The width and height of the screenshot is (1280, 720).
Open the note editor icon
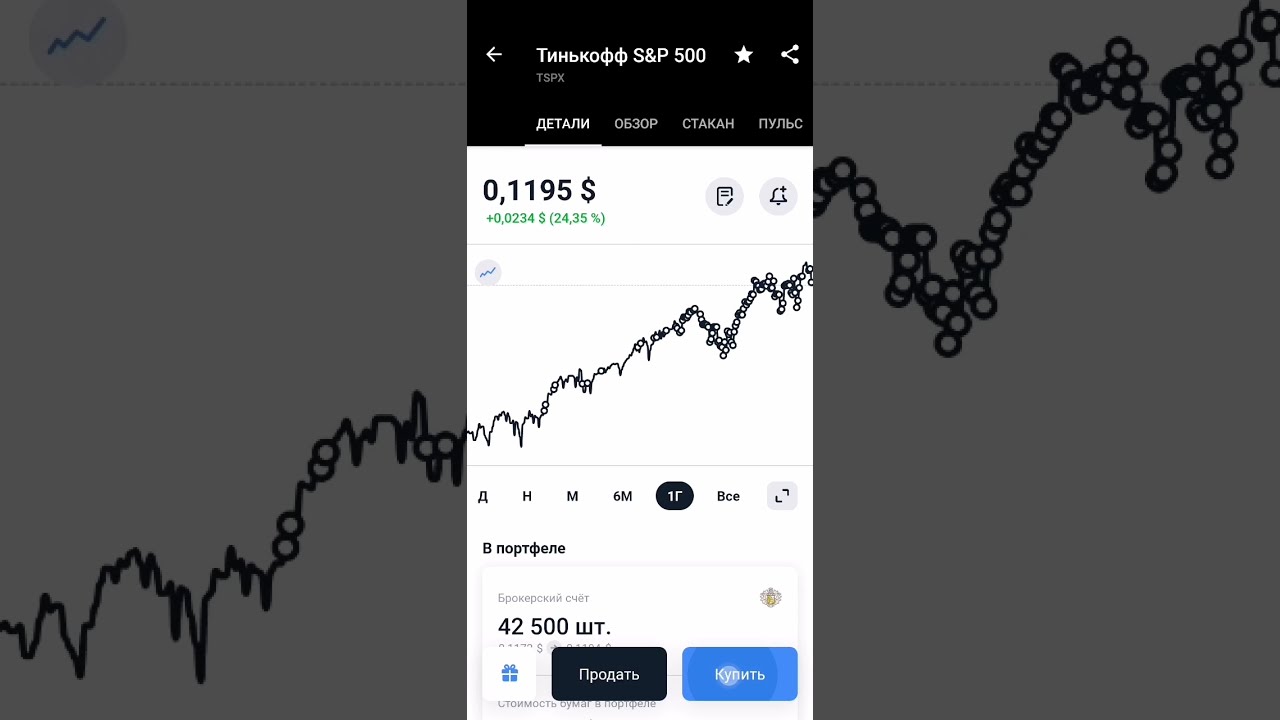[x=725, y=196]
